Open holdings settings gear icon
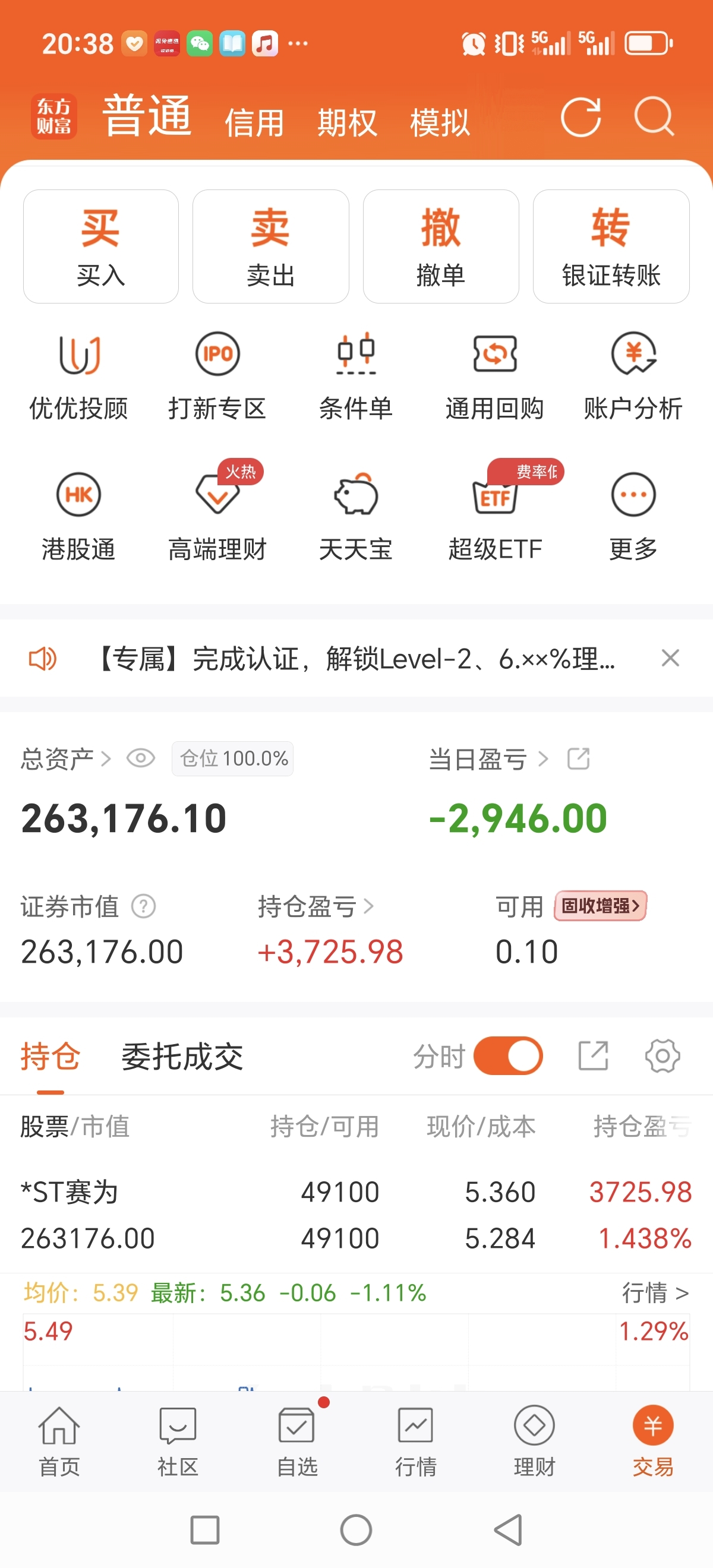 662,1056
